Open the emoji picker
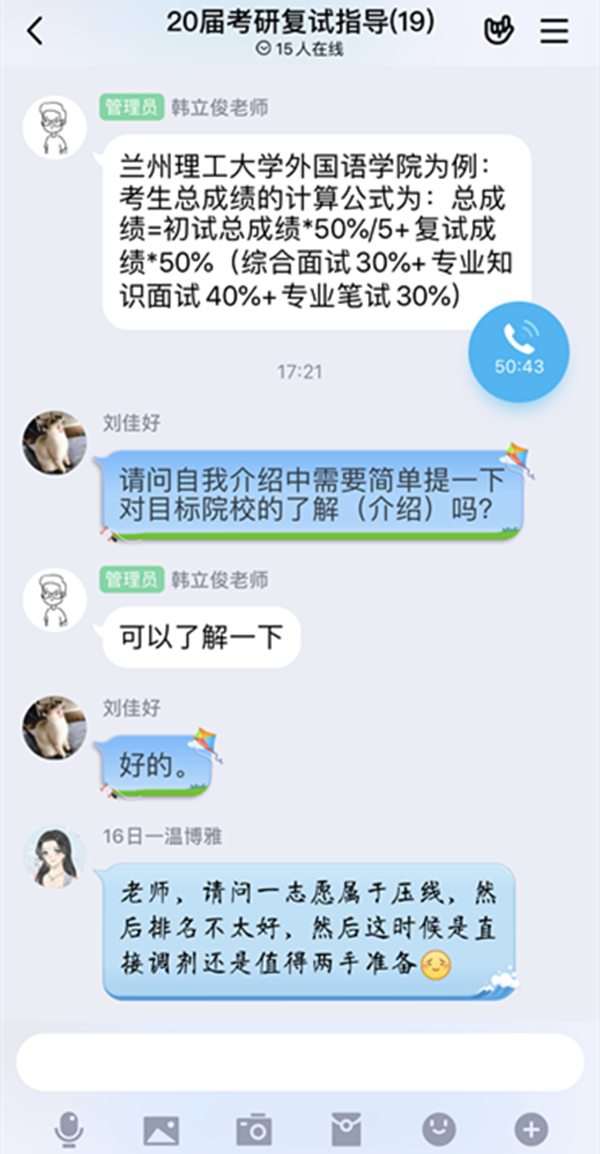This screenshot has height=1154, width=600. [439, 1130]
